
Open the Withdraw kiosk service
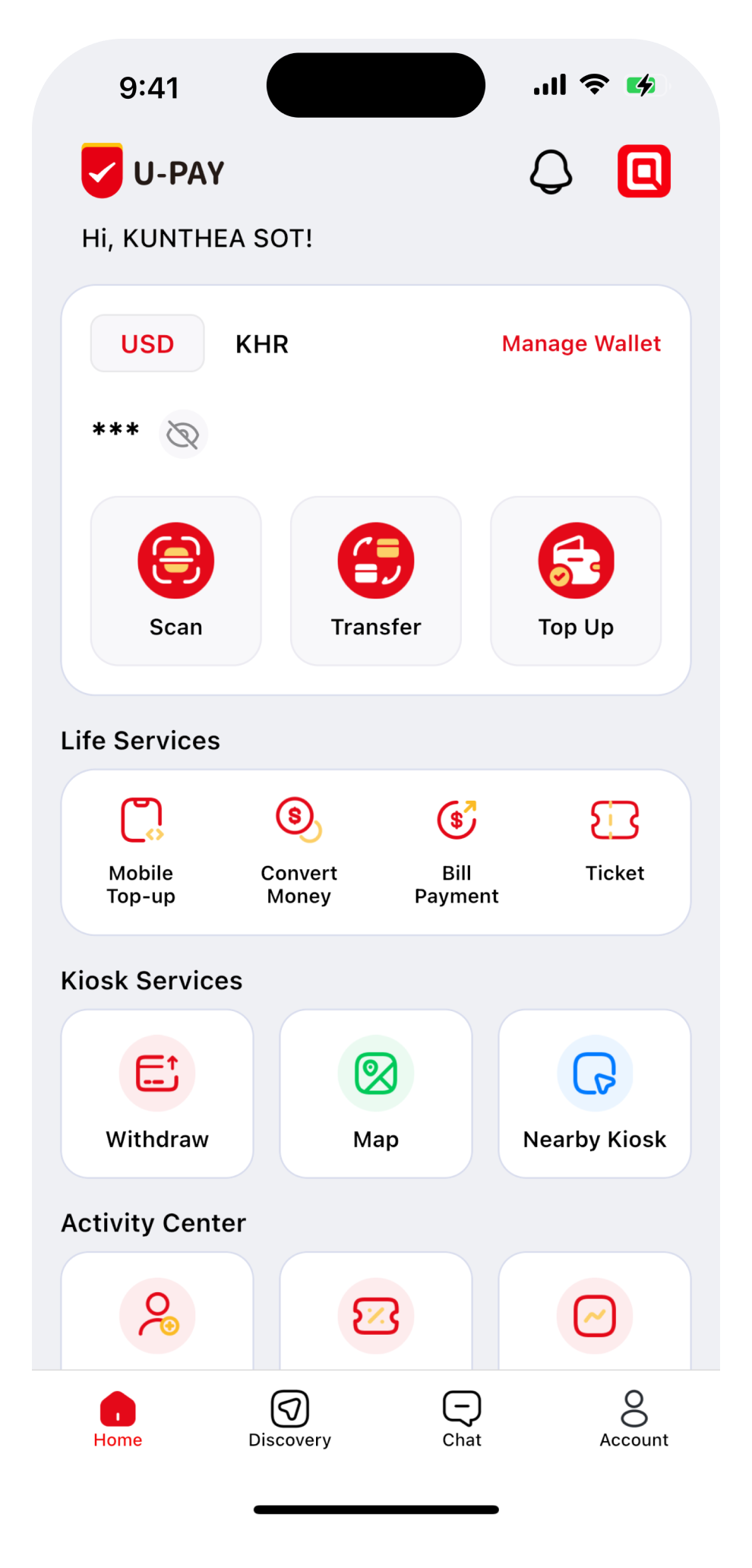point(157,1093)
